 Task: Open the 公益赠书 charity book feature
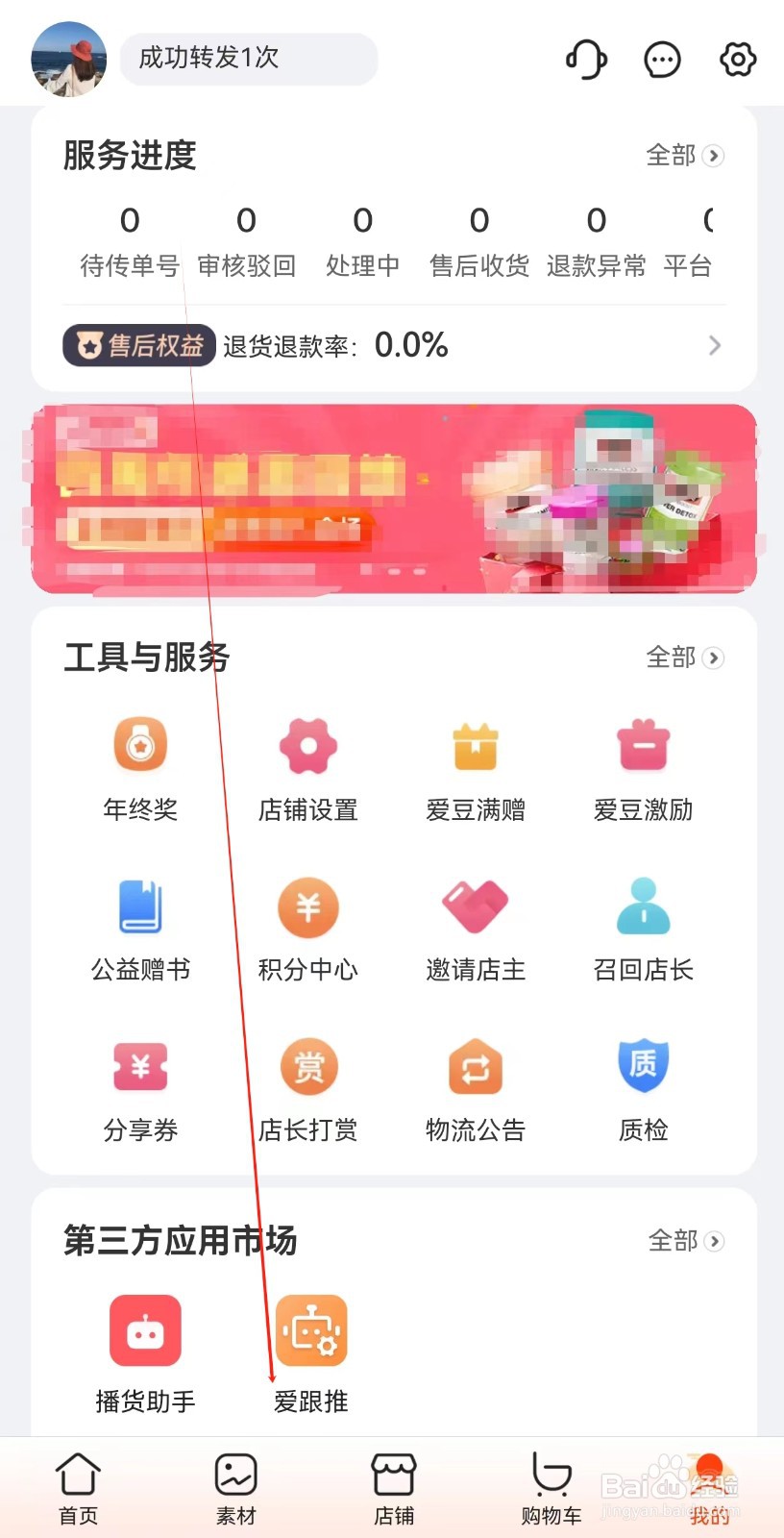coord(140,925)
